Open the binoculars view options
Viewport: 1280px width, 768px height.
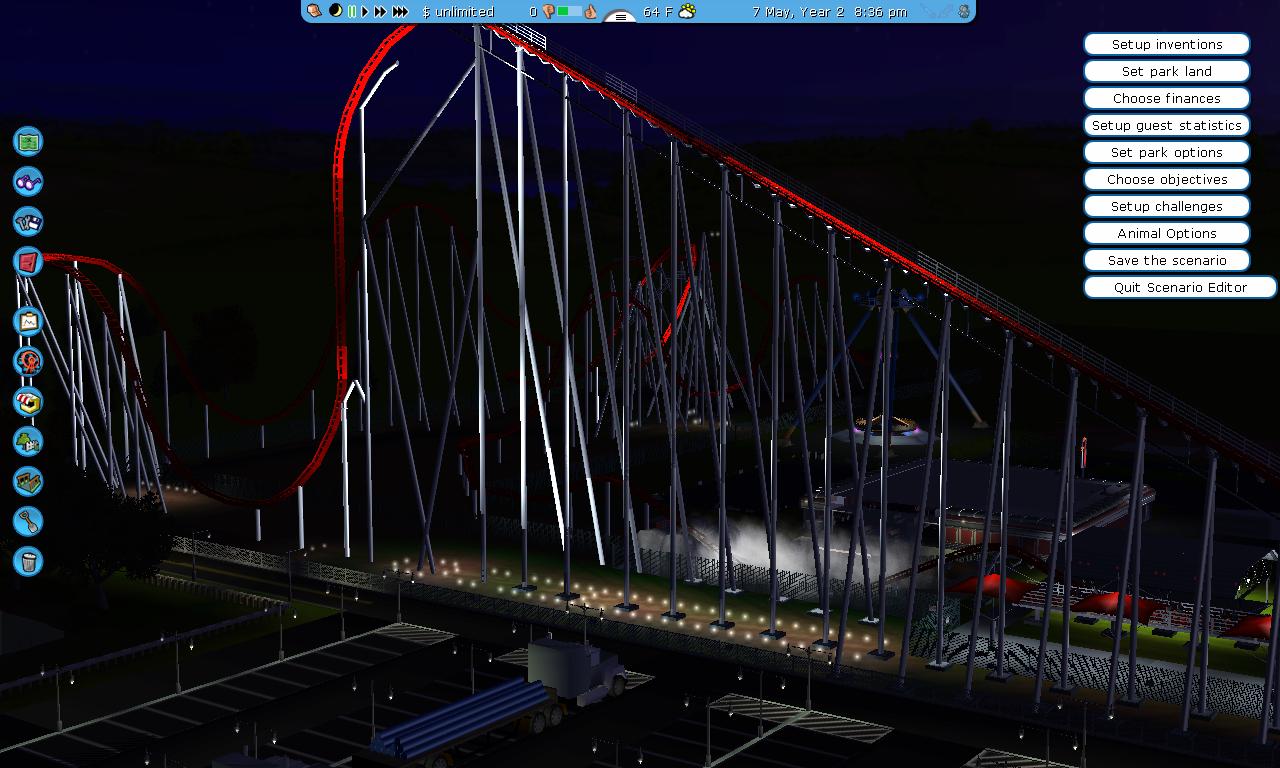click(x=28, y=182)
